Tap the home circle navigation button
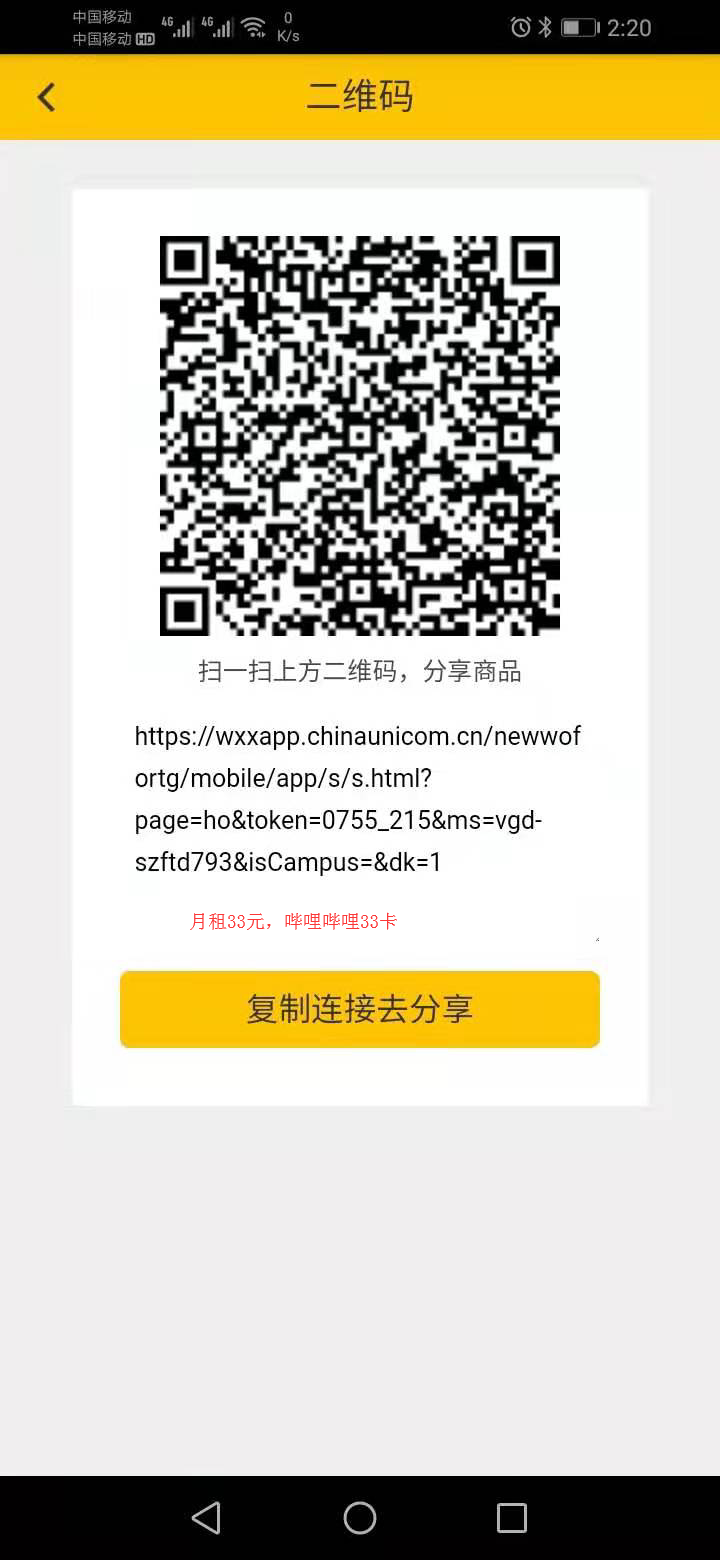The width and height of the screenshot is (720, 1560). [360, 1517]
